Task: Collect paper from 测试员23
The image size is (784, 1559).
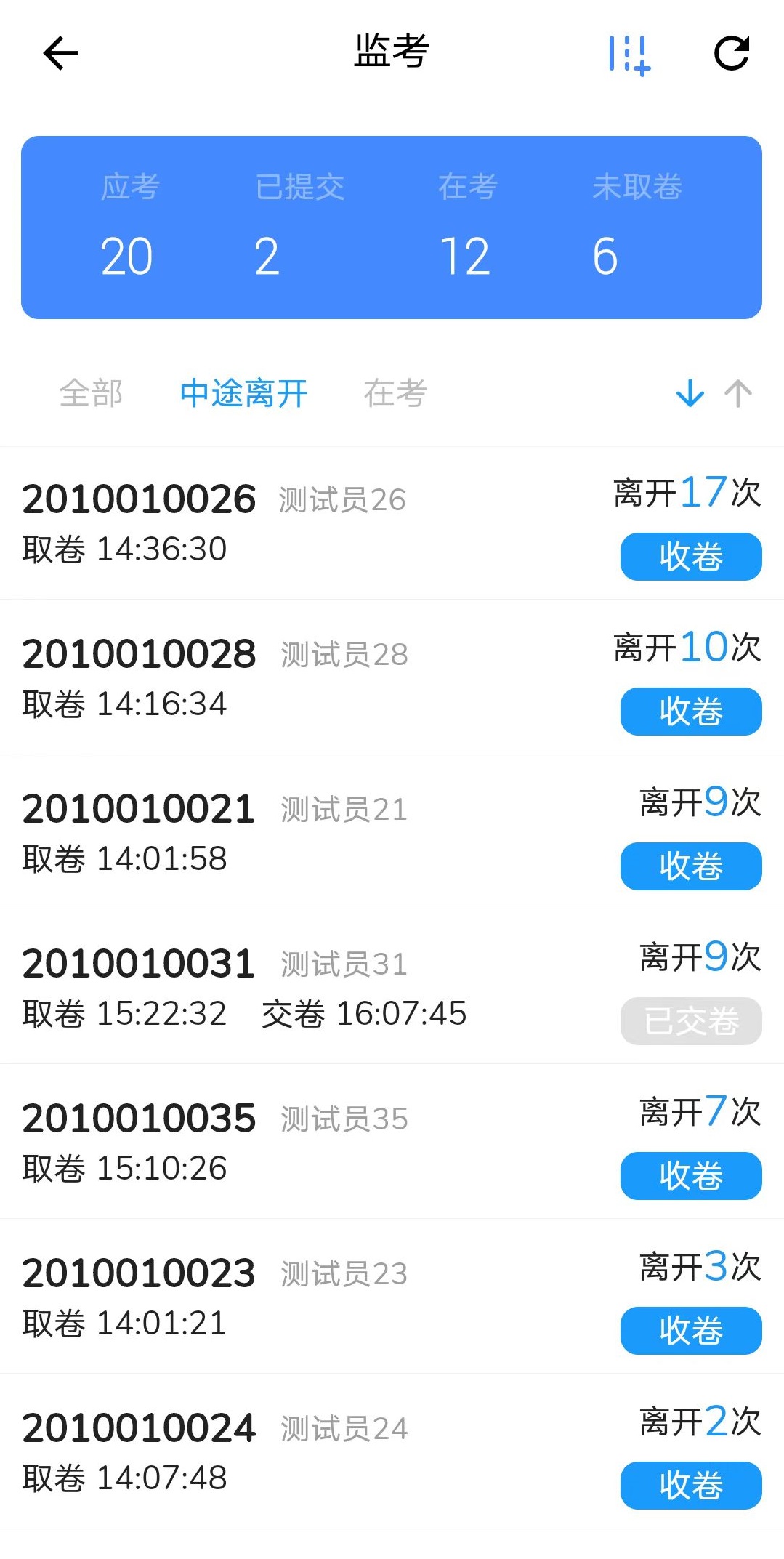Action: (x=691, y=1331)
